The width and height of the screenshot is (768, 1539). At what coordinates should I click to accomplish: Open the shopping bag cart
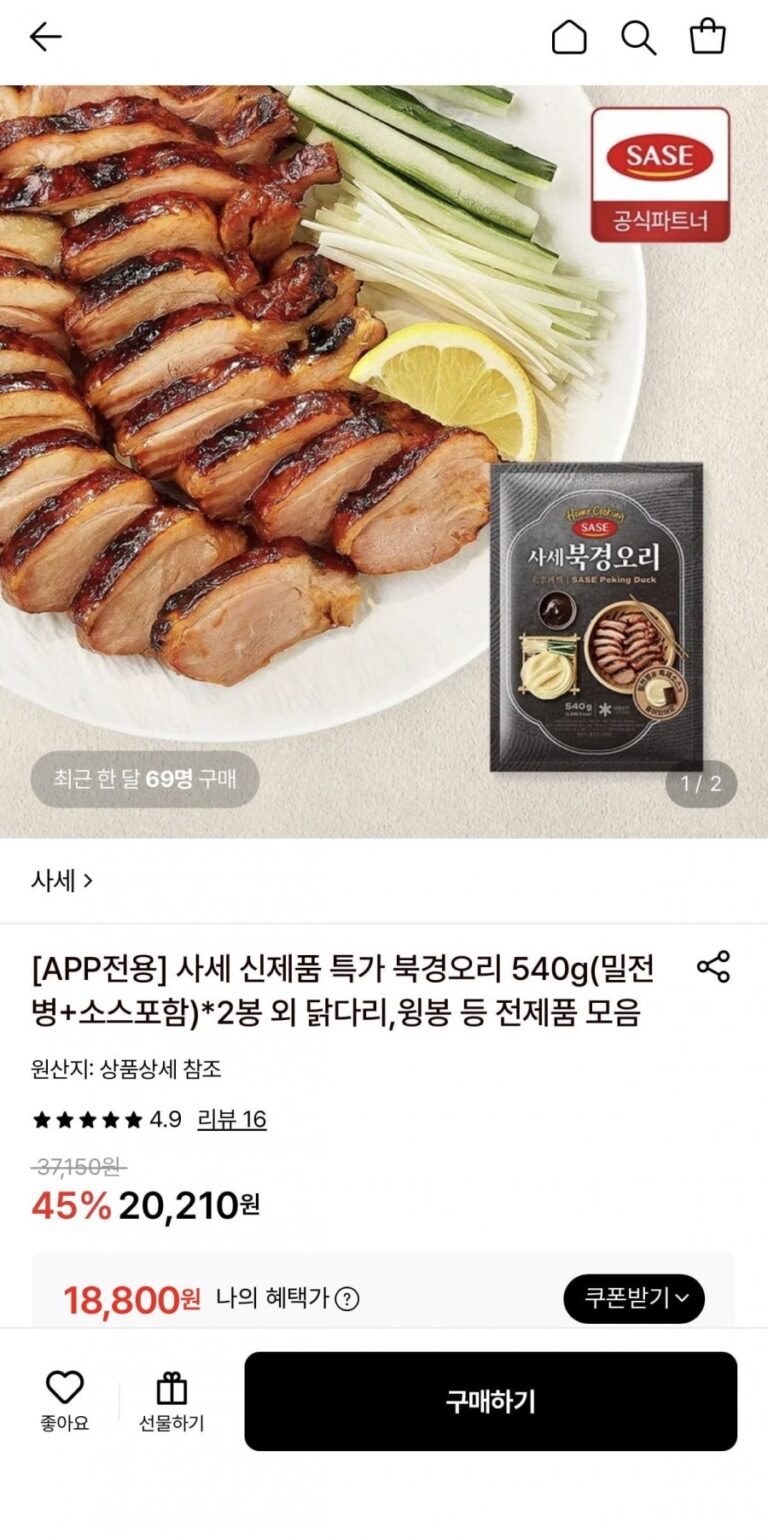point(708,37)
